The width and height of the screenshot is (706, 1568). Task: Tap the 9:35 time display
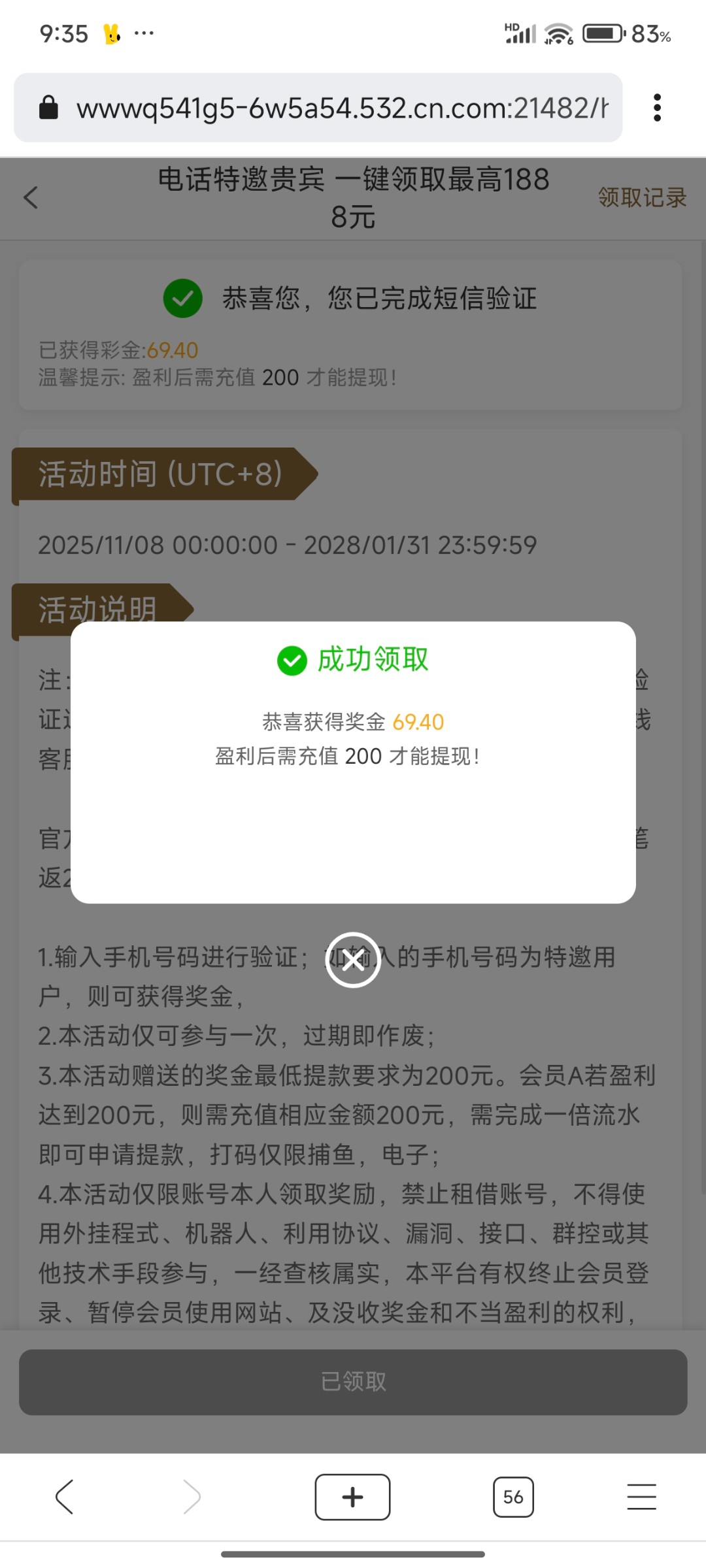pyautogui.click(x=65, y=33)
